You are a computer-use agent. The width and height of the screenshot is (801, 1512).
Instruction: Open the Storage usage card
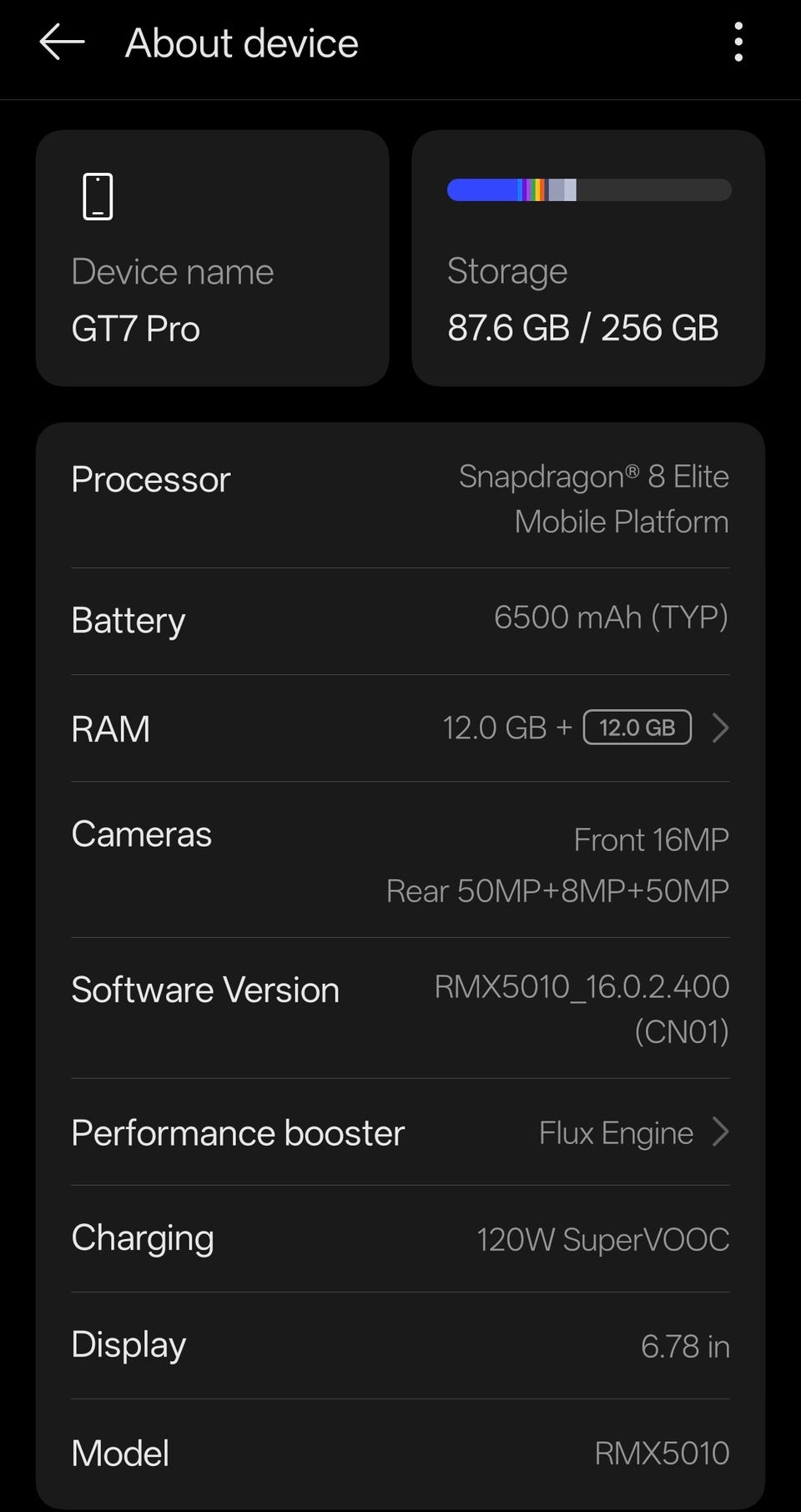tap(588, 258)
